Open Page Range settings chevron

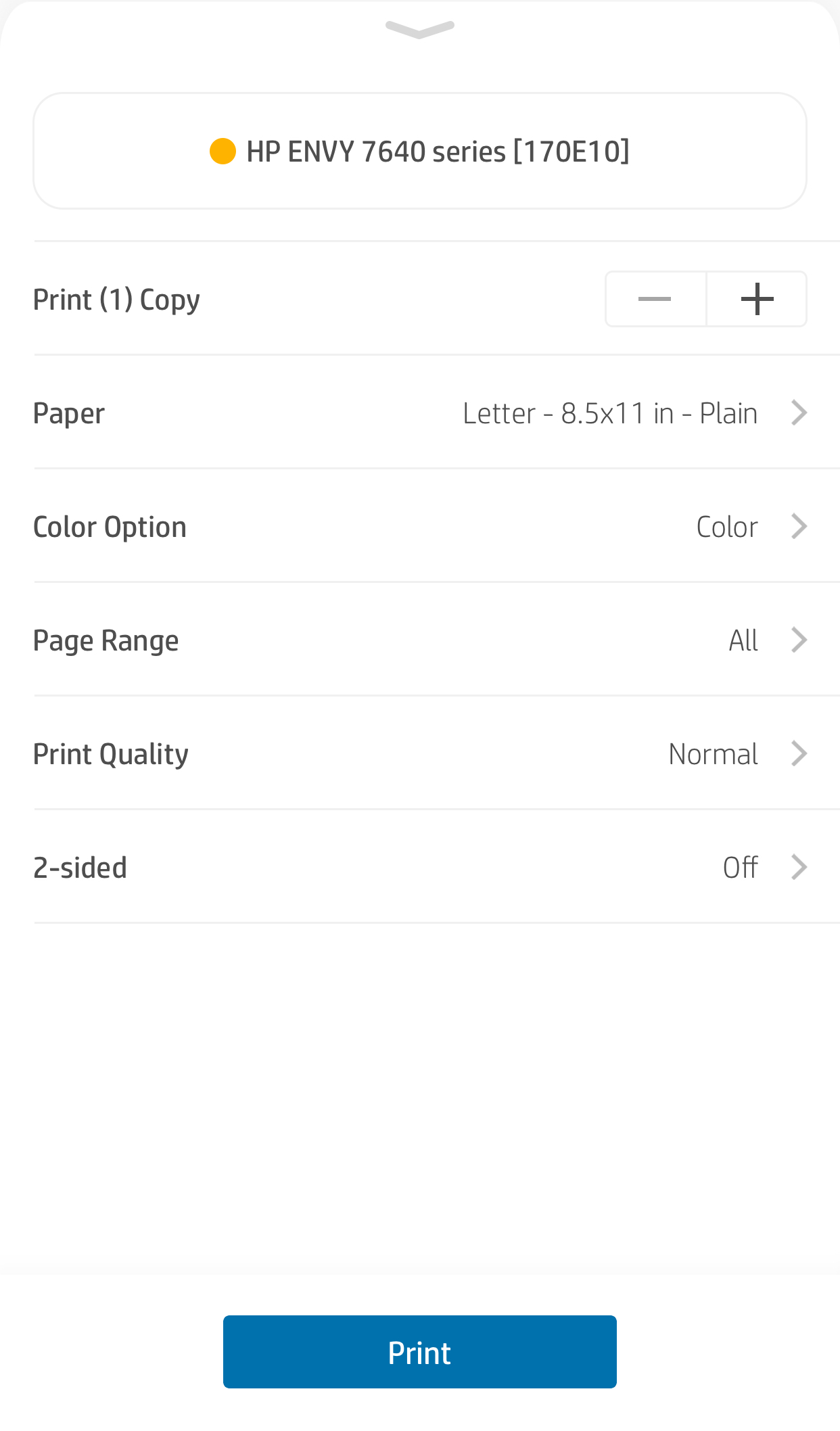pos(799,639)
